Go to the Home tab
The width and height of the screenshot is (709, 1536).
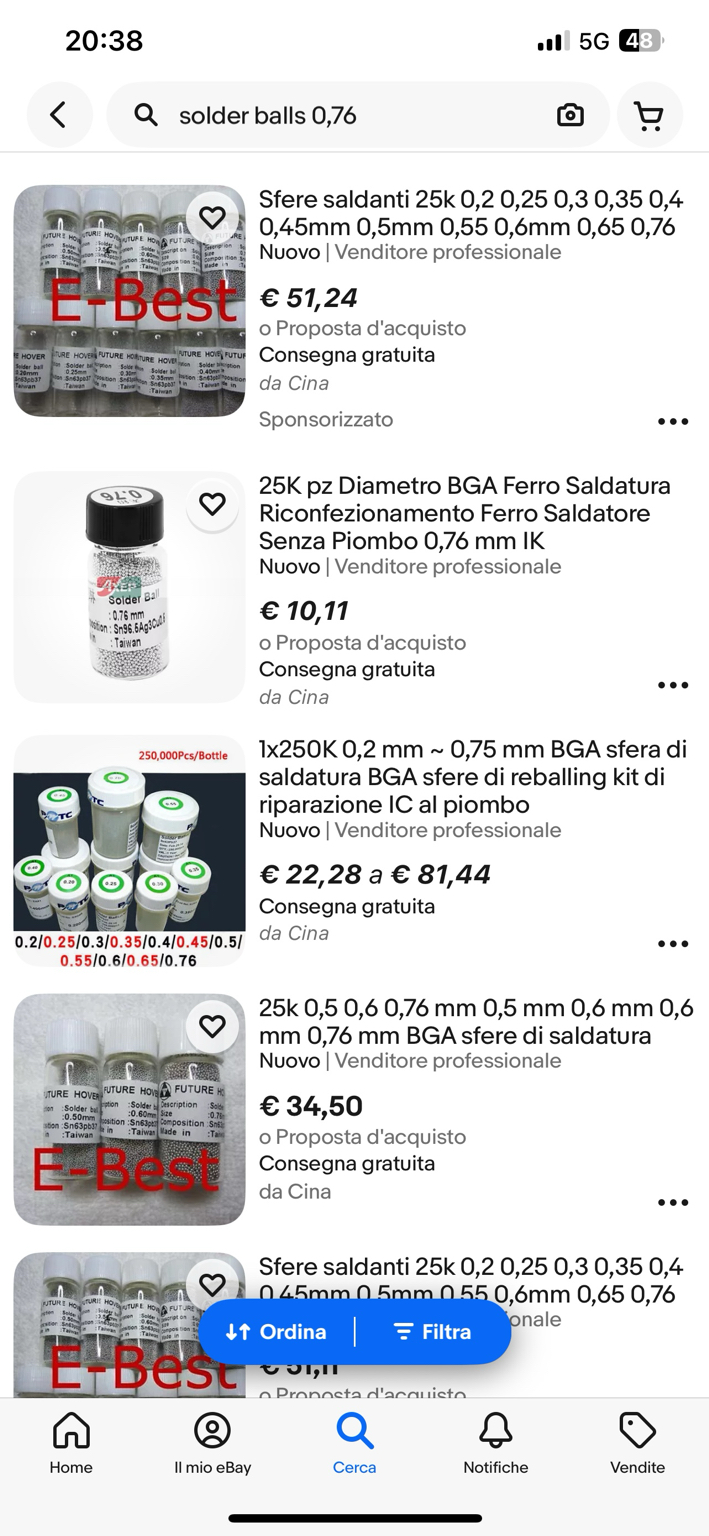71,1443
